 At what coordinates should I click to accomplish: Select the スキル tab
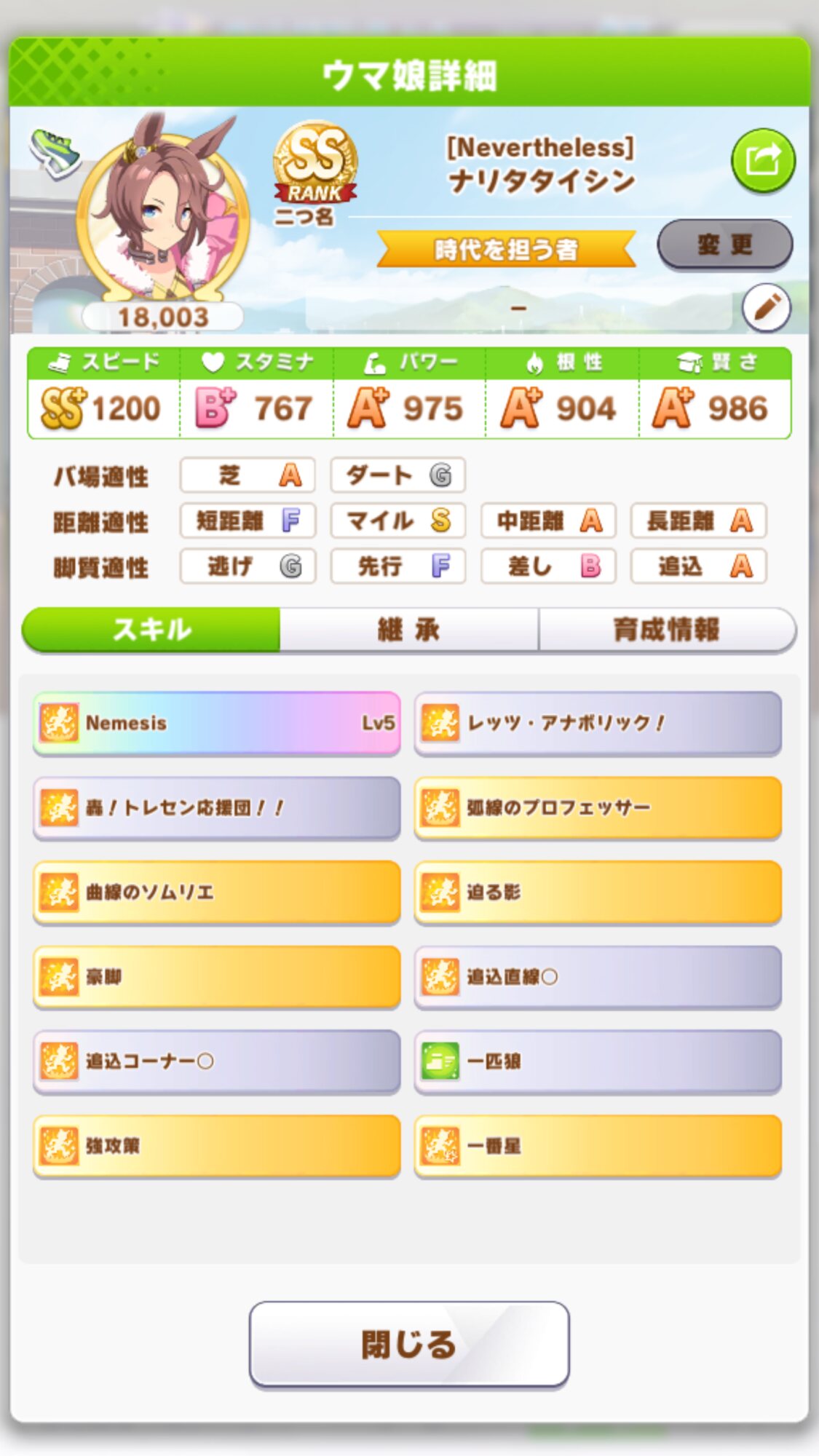151,630
